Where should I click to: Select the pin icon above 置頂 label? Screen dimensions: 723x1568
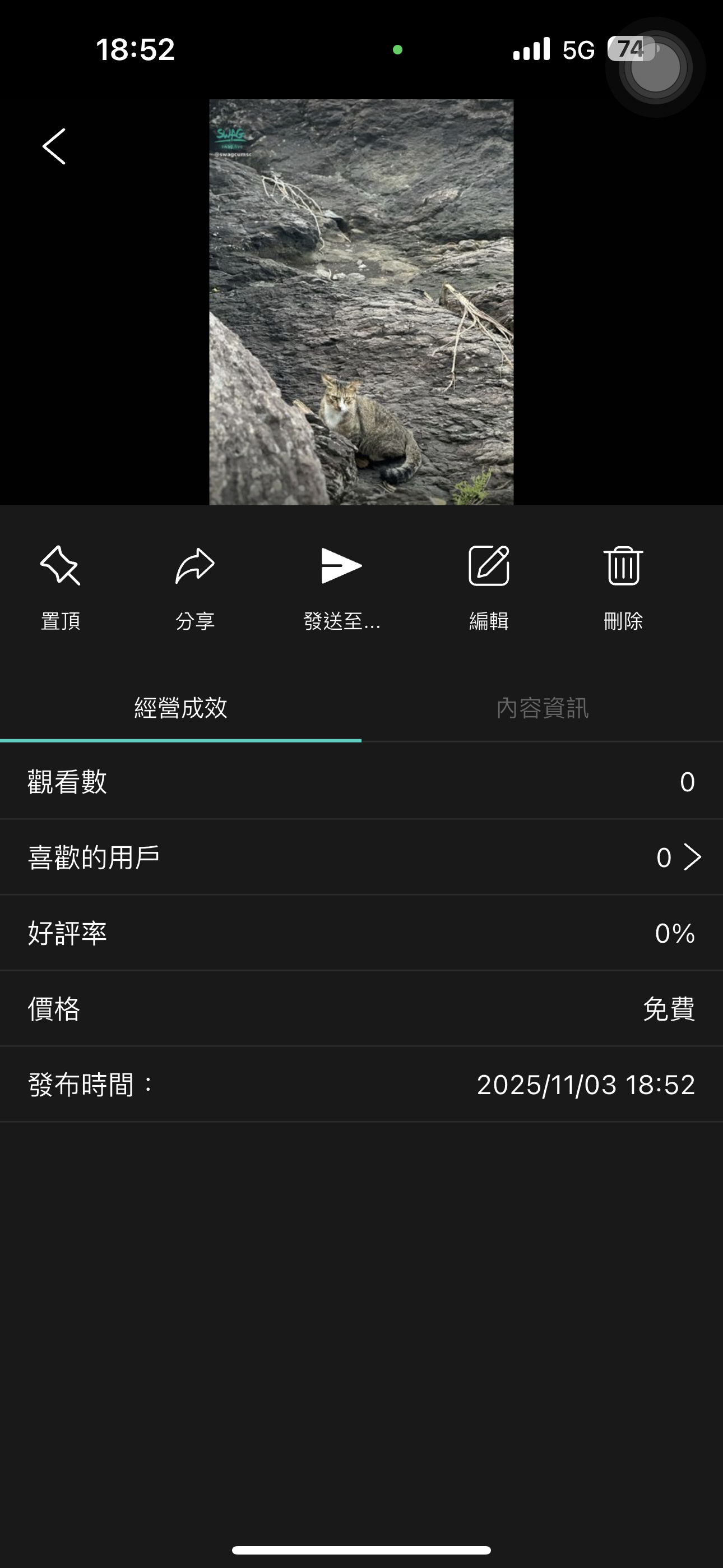click(x=61, y=565)
